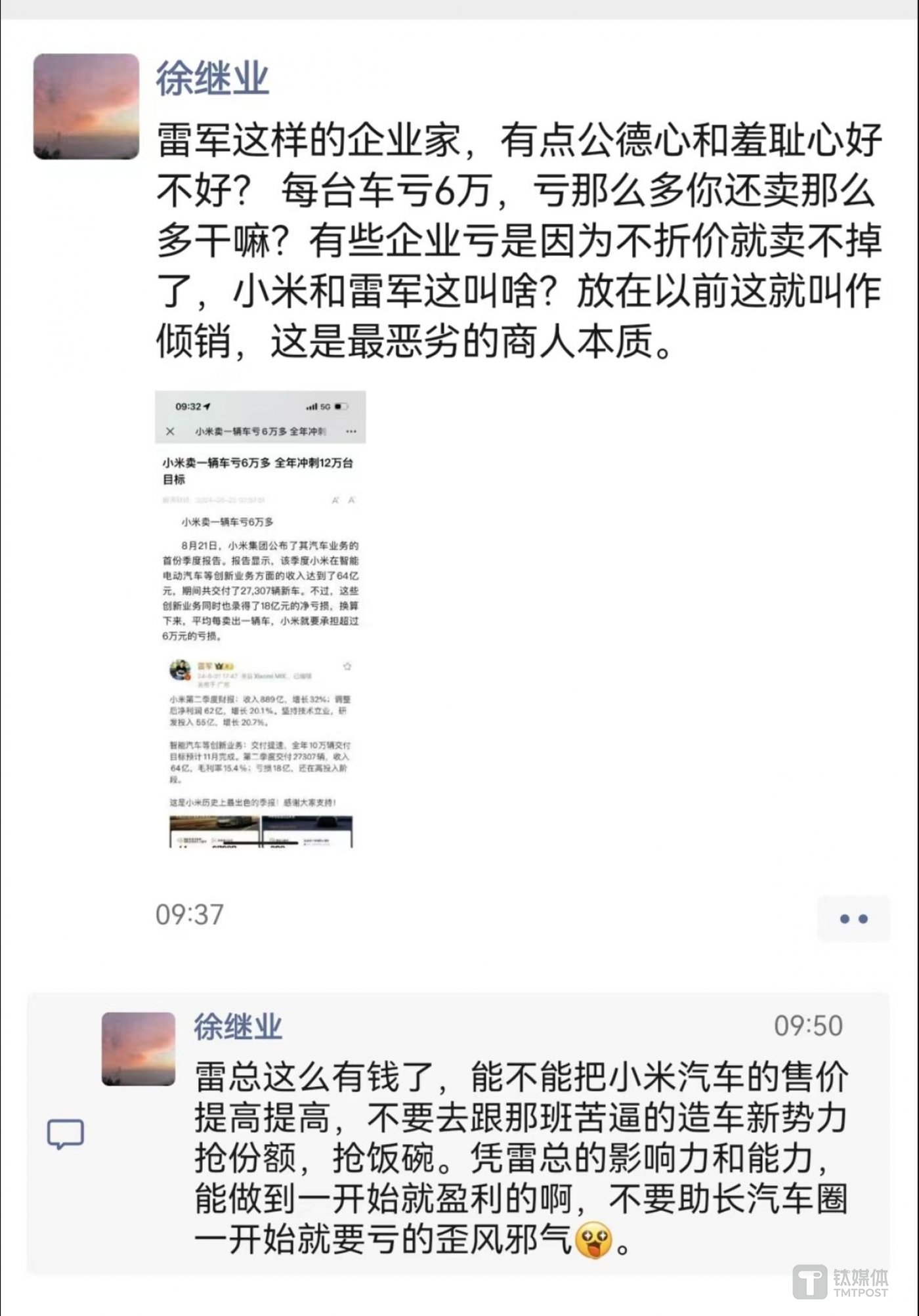Open the commenter's avatar beside the 09:50 comment
The height and width of the screenshot is (1316, 919).
[139, 1049]
